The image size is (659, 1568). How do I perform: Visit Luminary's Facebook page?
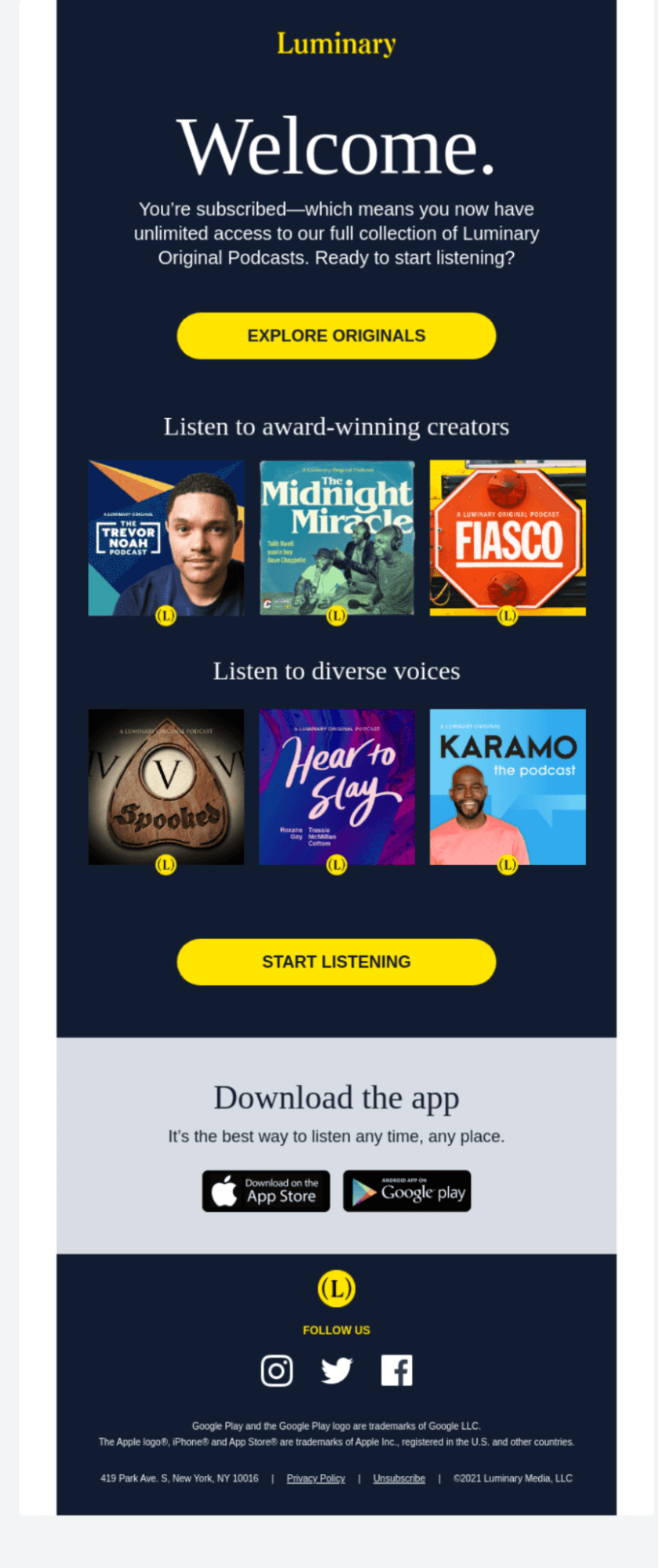point(396,1370)
